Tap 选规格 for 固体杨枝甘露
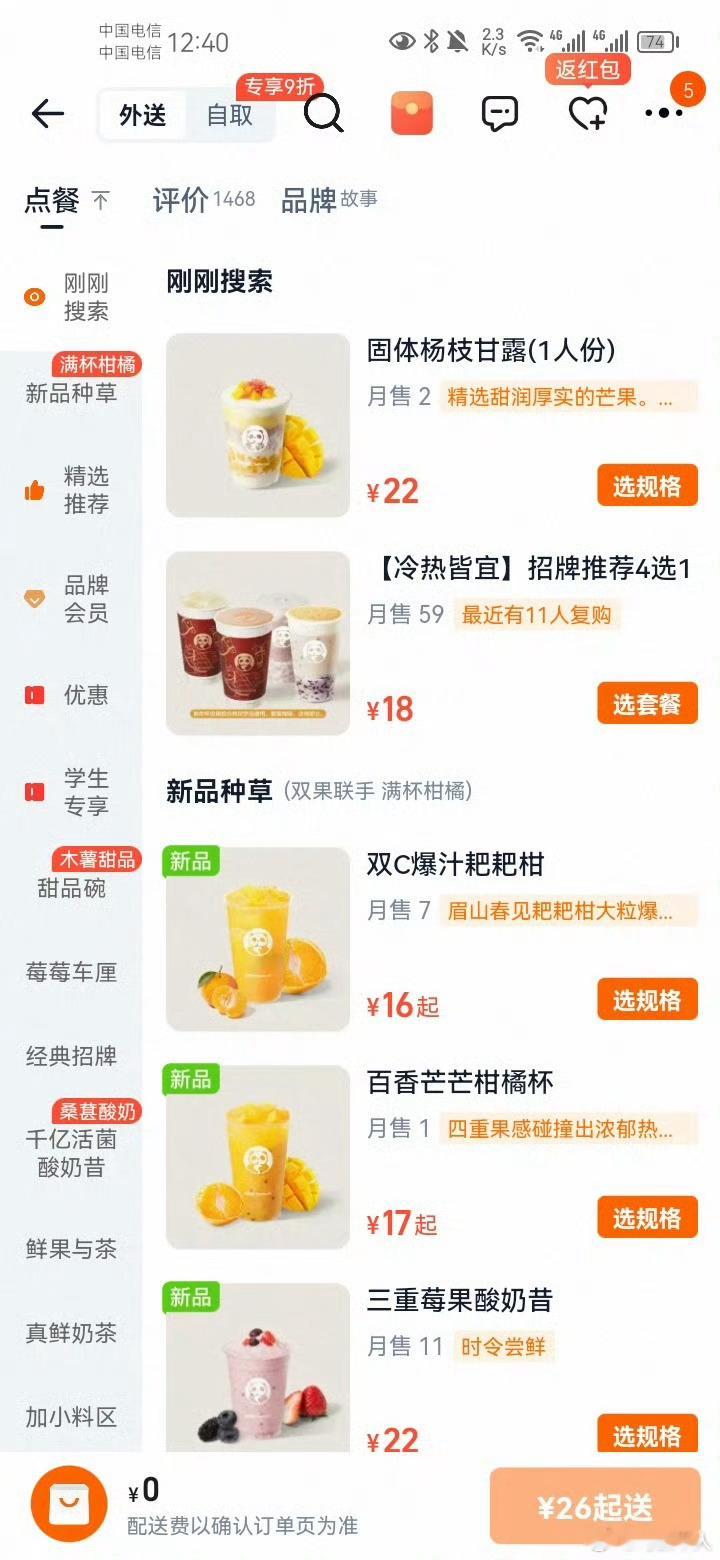The width and height of the screenshot is (720, 1560). (x=646, y=486)
